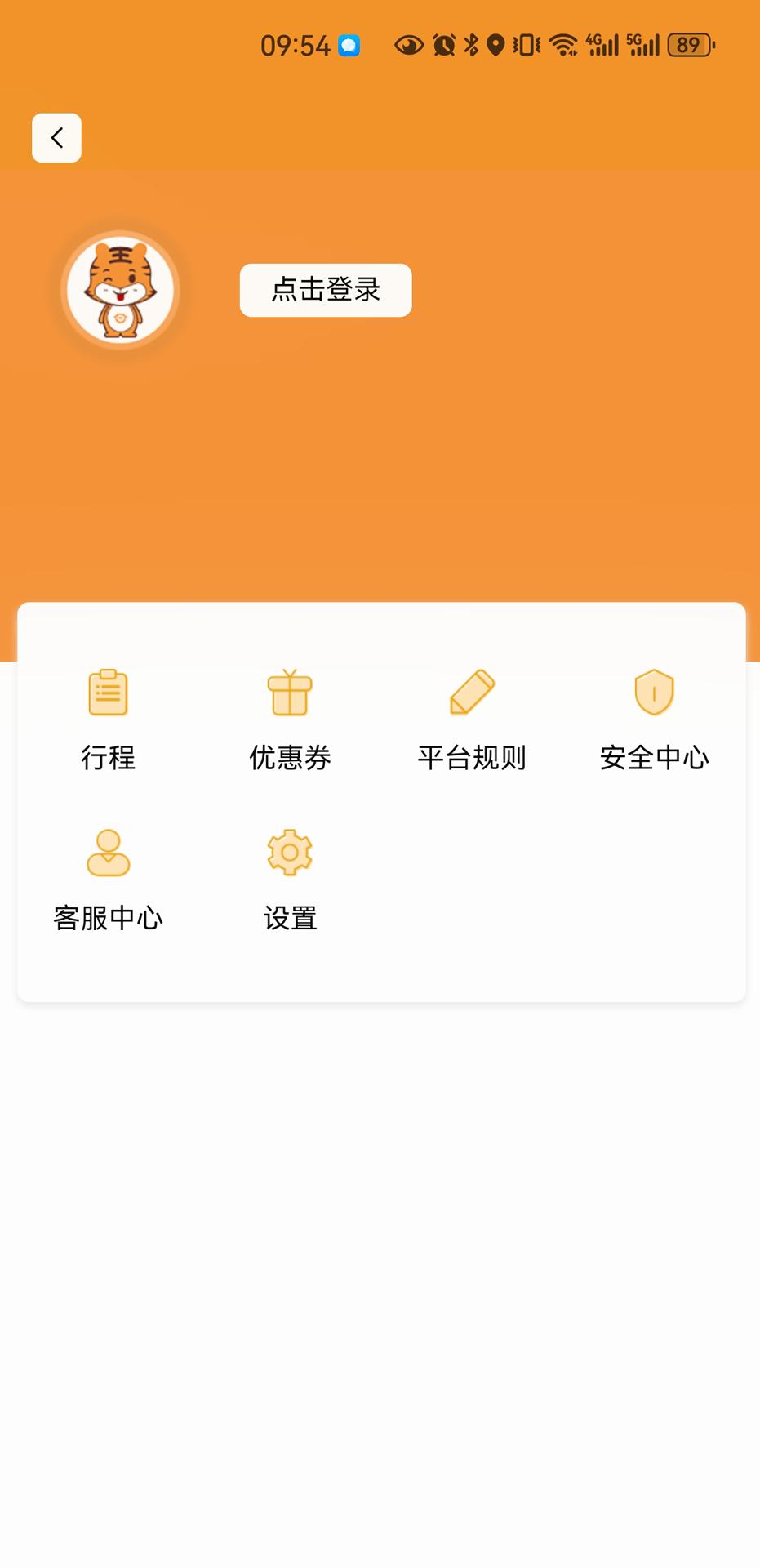760x1568 pixels.
Task: Open the 客服中心 customer service icon
Action: coord(107,852)
